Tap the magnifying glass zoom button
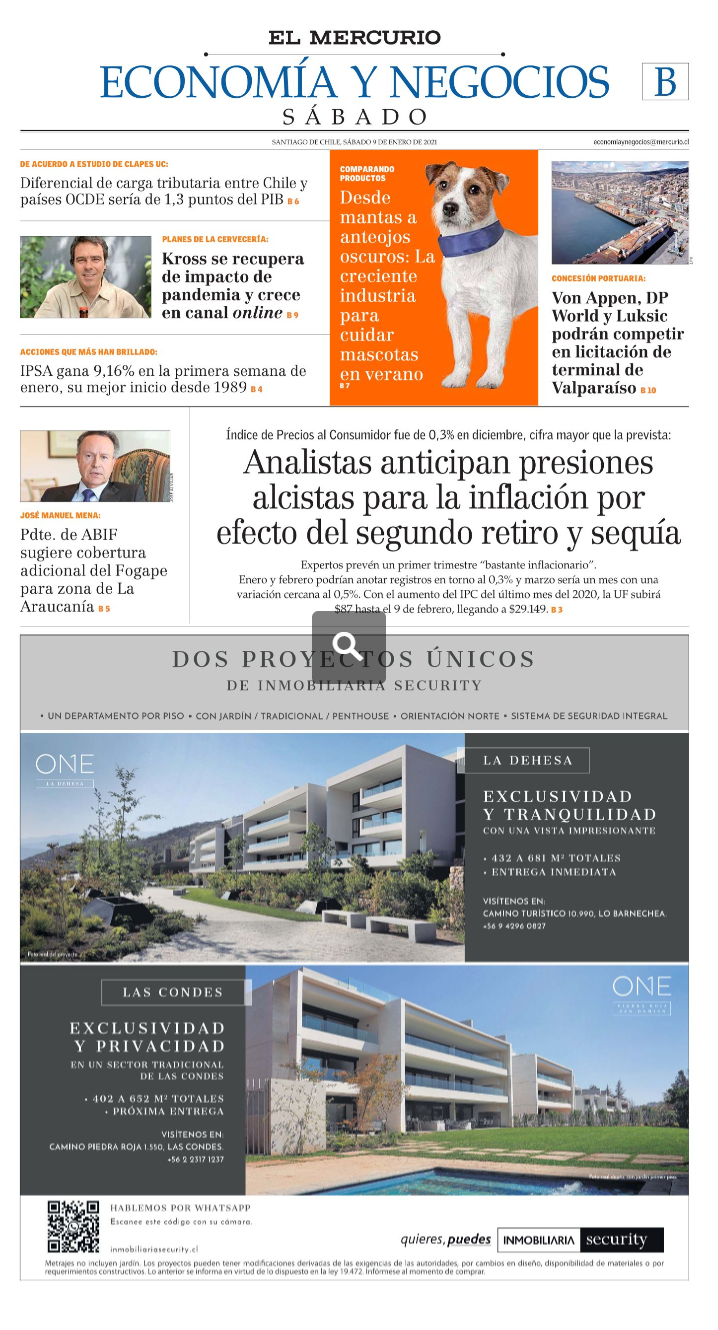 [349, 647]
